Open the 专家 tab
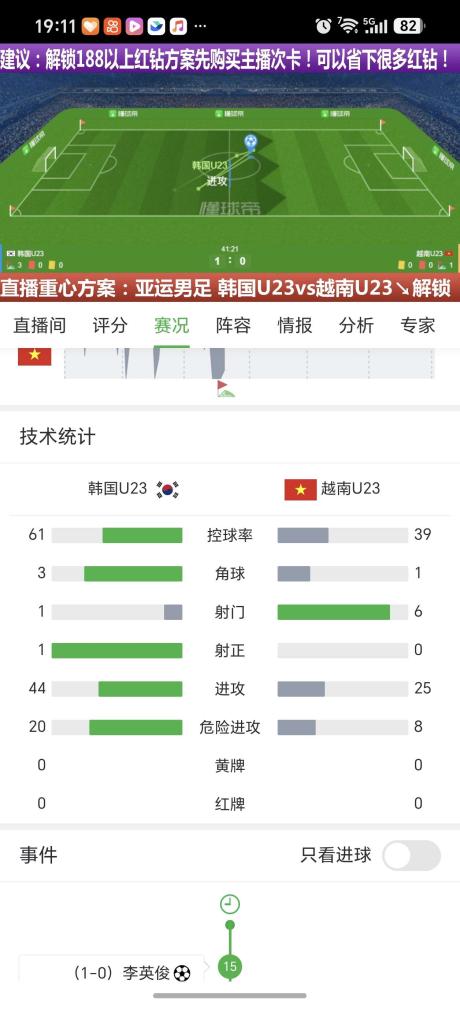Screen dimensions: 460x1010 click(417, 325)
